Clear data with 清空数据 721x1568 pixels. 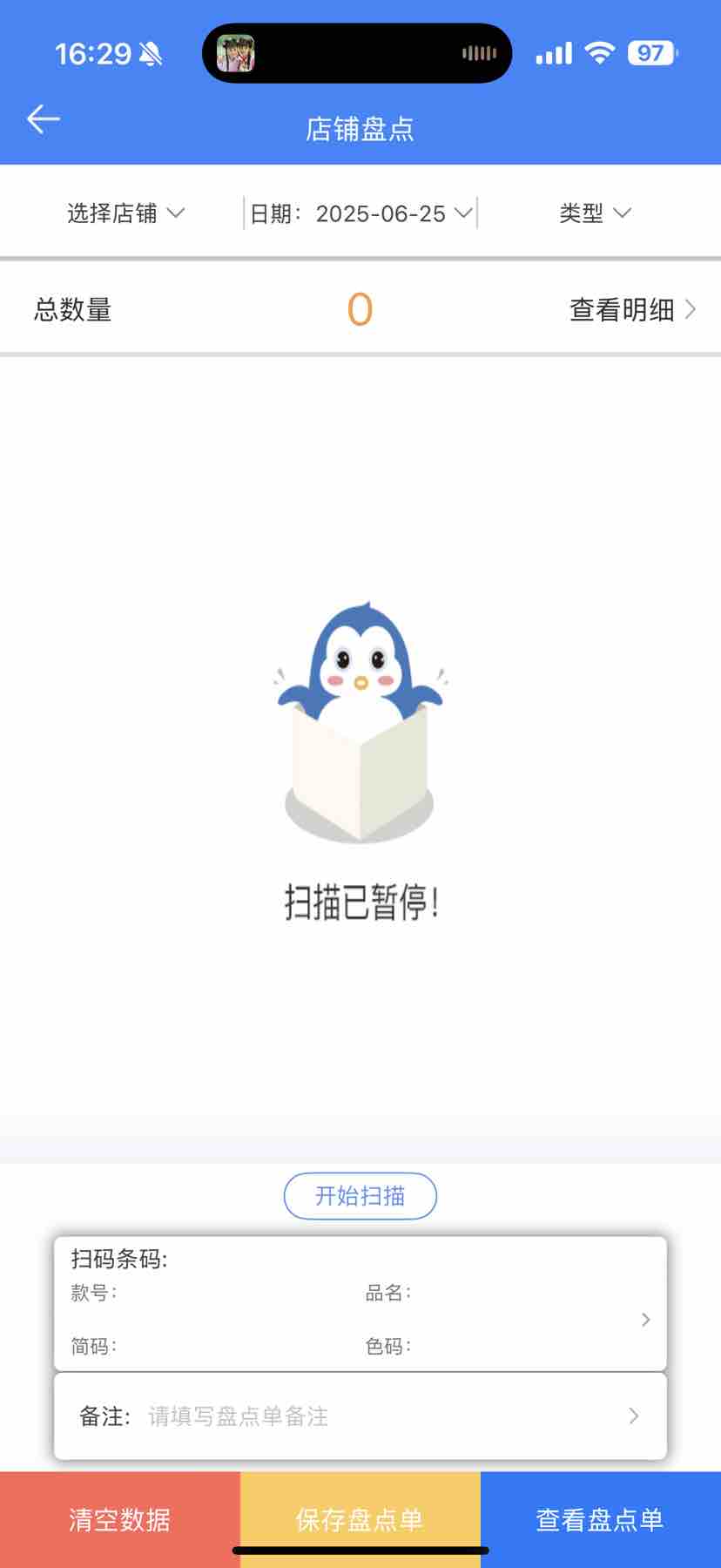click(x=119, y=1519)
